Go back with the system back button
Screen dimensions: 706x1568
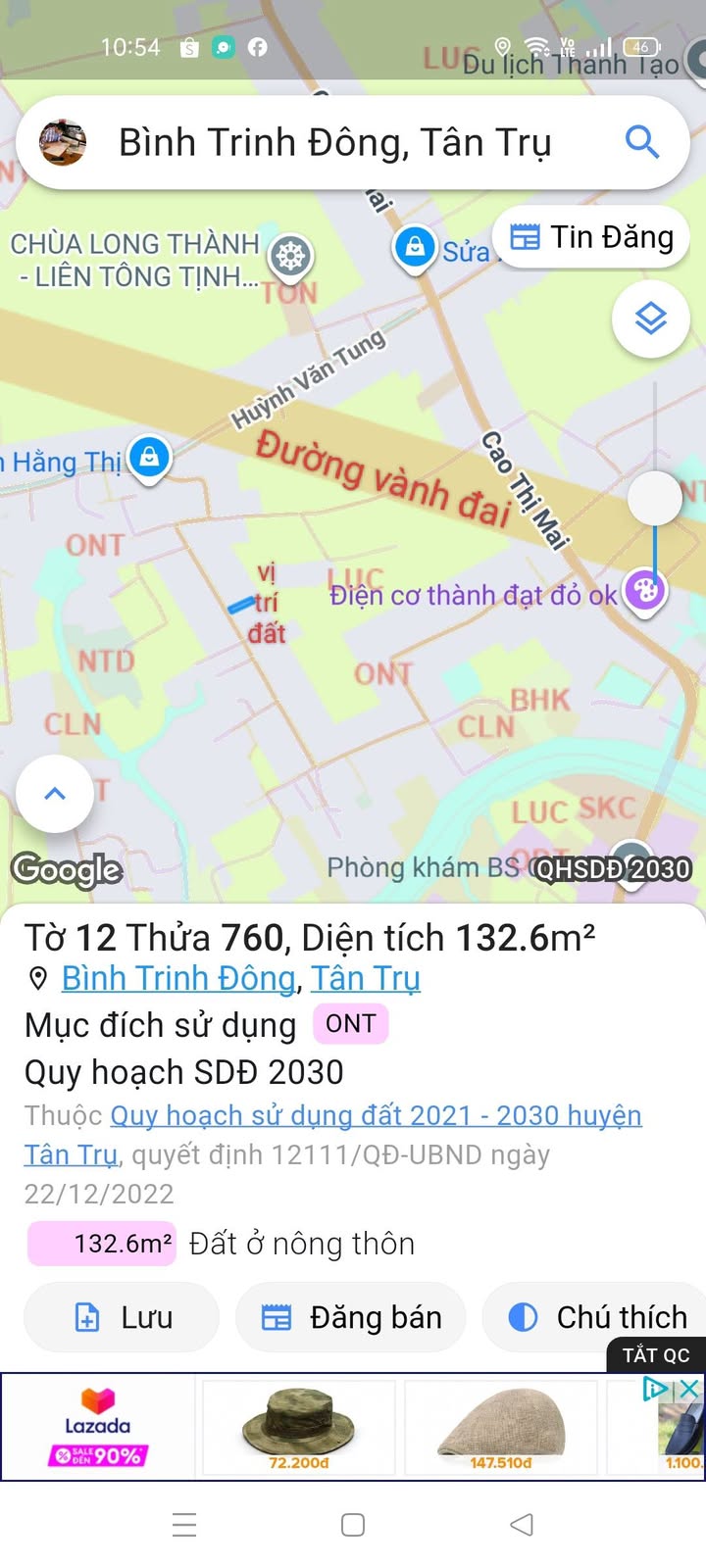pos(522,1524)
